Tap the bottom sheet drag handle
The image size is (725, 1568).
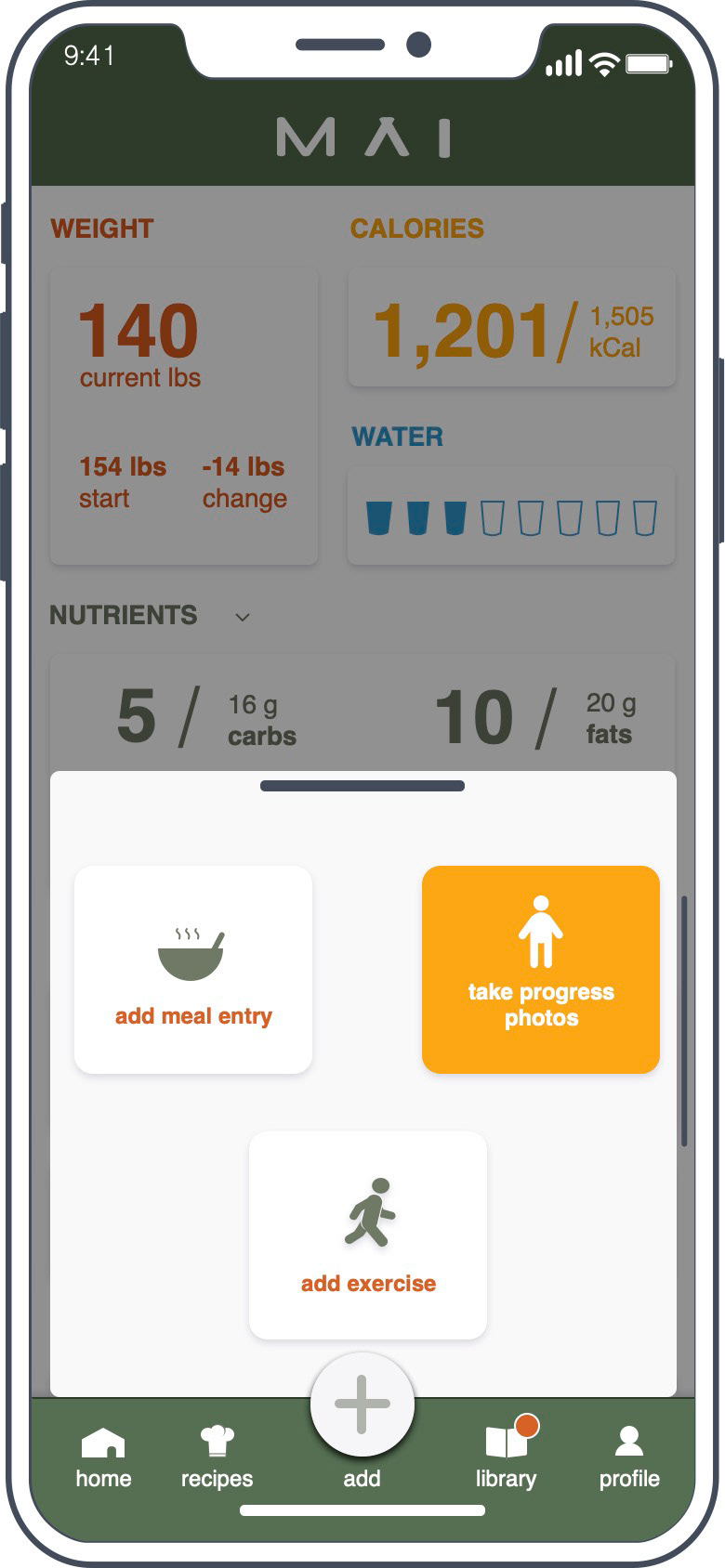pyautogui.click(x=362, y=786)
